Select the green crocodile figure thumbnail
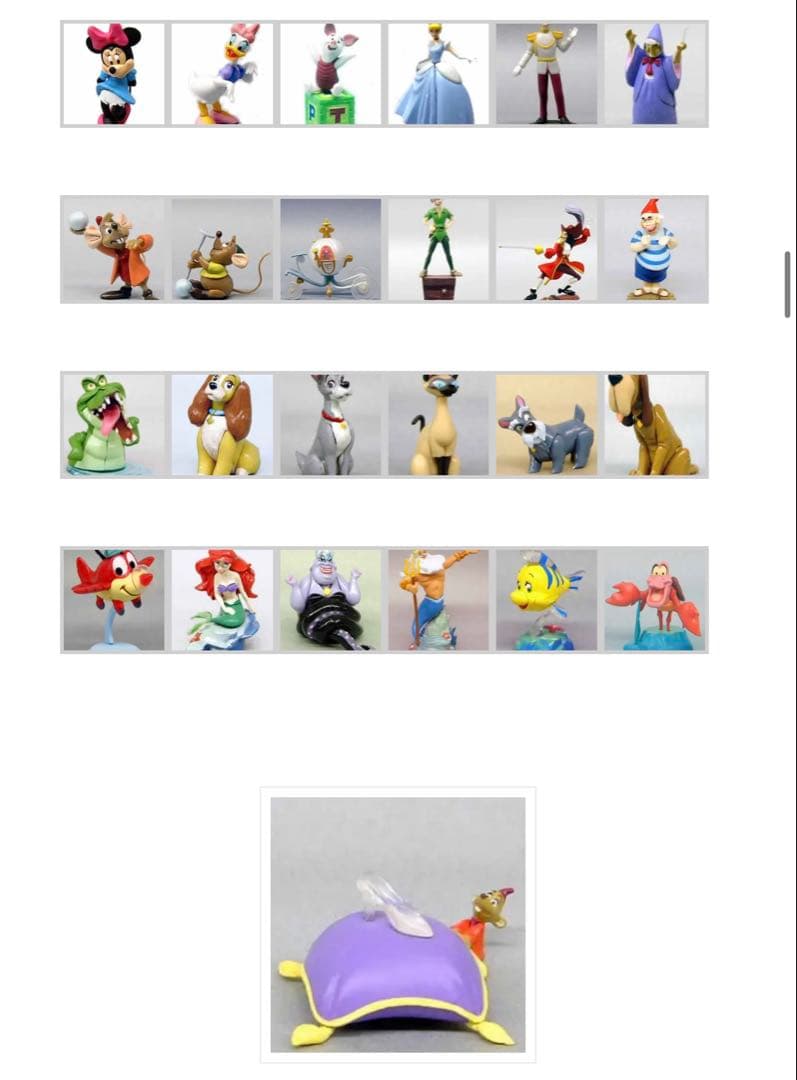This screenshot has height=1080, width=797. pos(114,425)
